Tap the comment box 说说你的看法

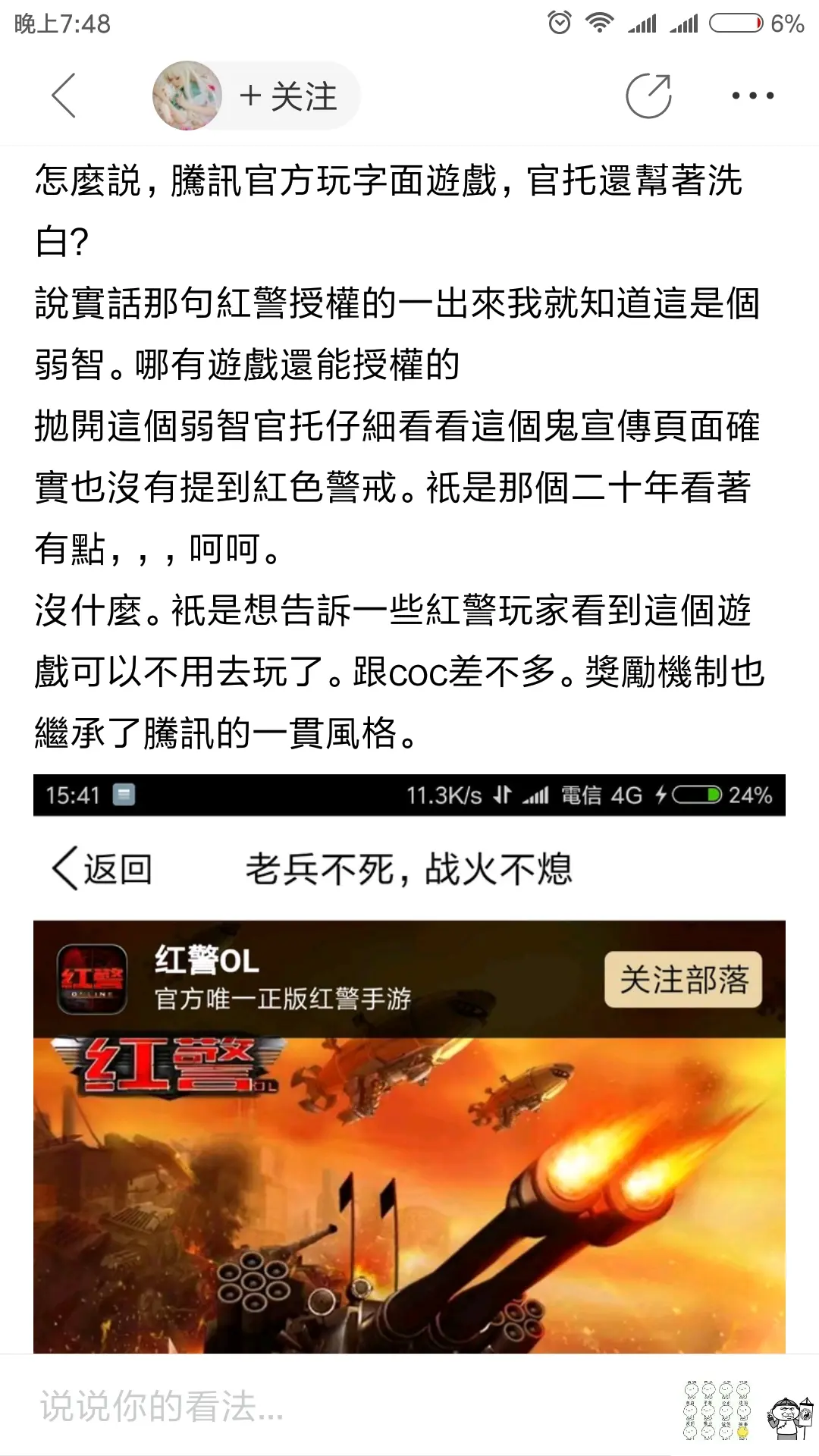pyautogui.click(x=303, y=1407)
